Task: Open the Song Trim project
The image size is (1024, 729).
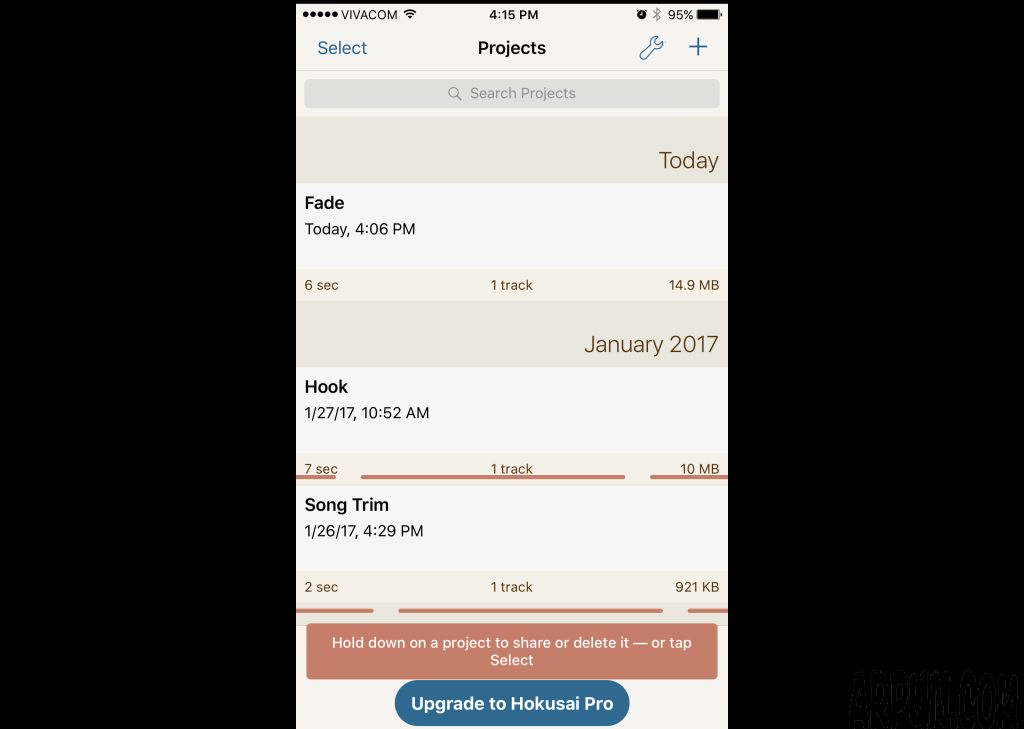Action: pyautogui.click(x=512, y=527)
